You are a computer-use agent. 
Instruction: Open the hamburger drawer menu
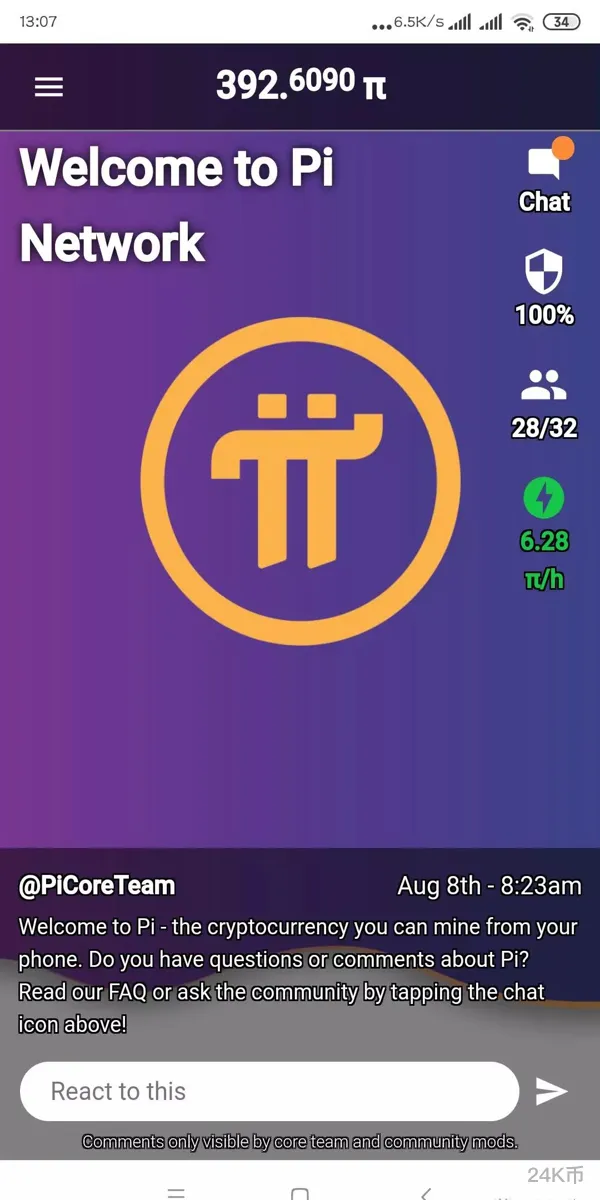point(49,87)
